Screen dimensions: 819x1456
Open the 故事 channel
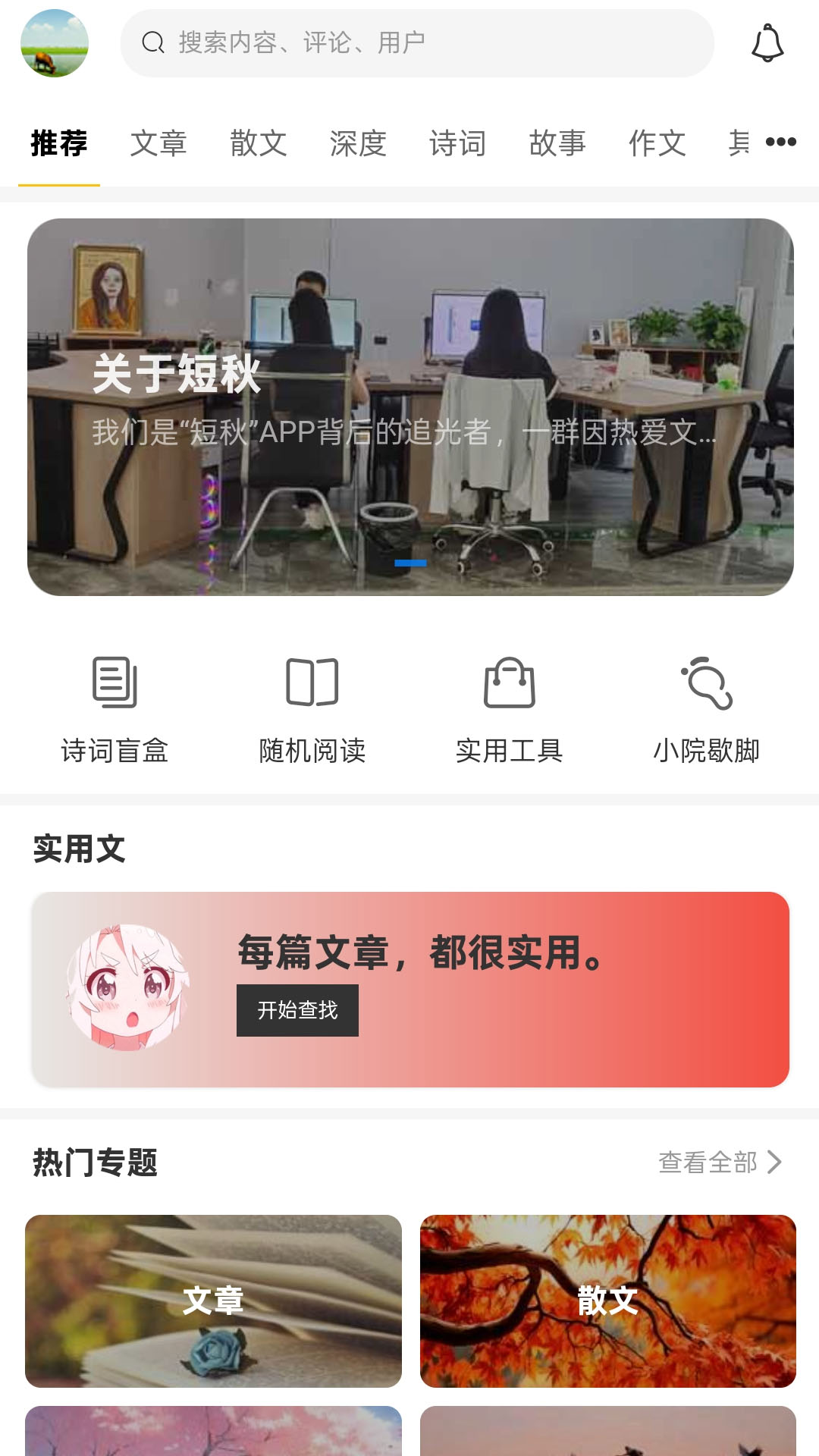(x=558, y=144)
